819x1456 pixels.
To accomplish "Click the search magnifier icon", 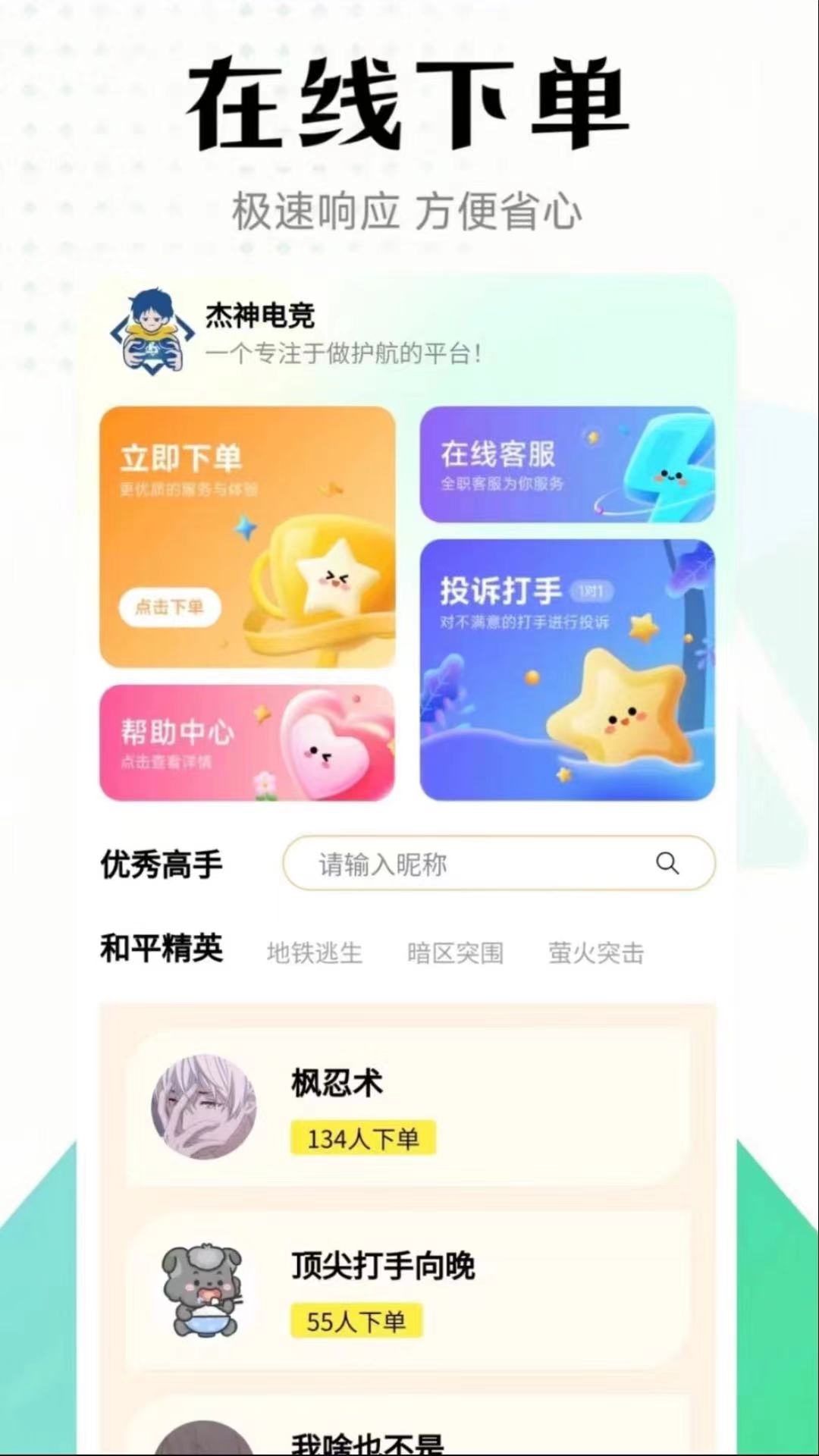I will point(667,864).
